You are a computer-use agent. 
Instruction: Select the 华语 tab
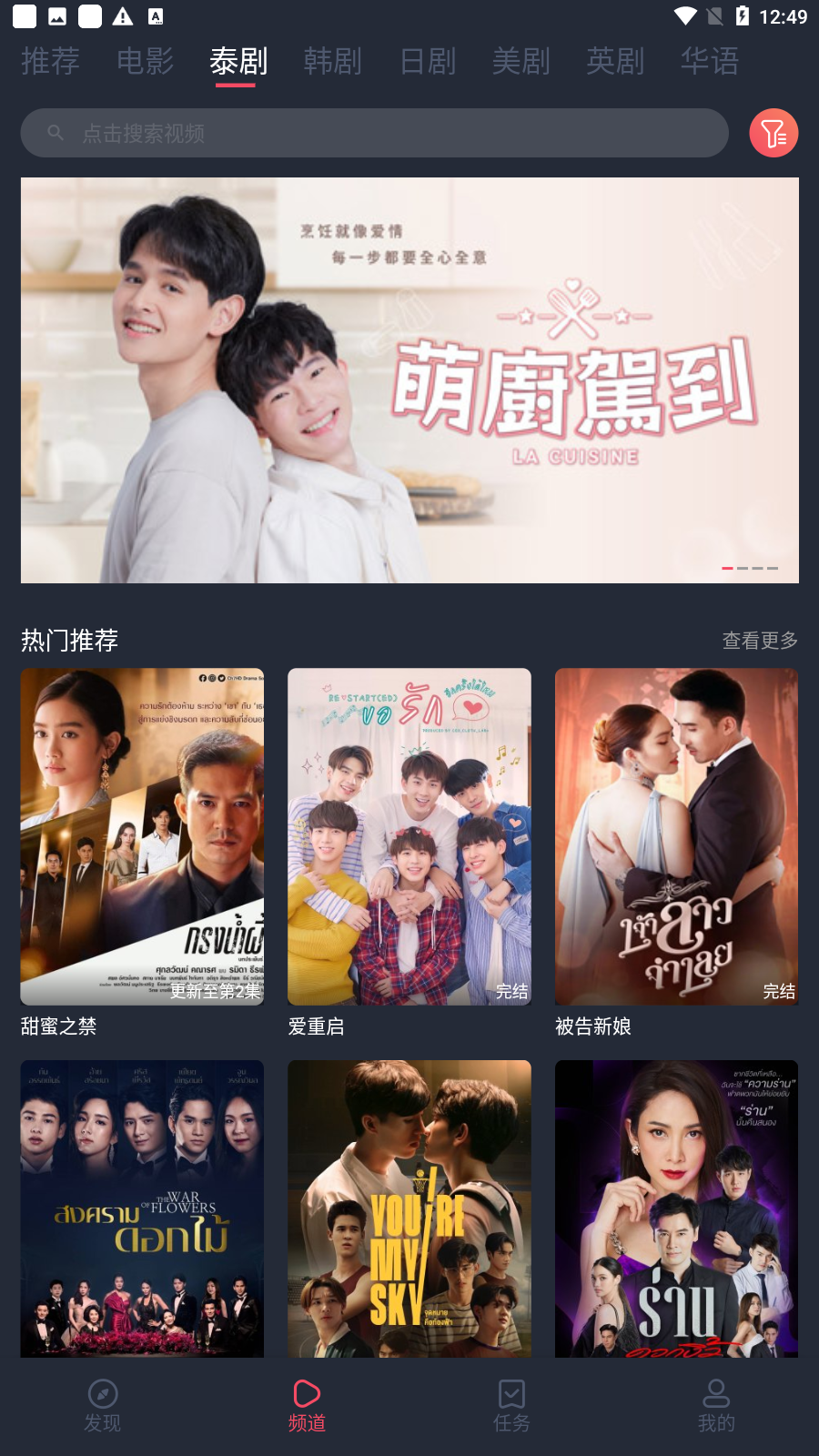pyautogui.click(x=709, y=61)
